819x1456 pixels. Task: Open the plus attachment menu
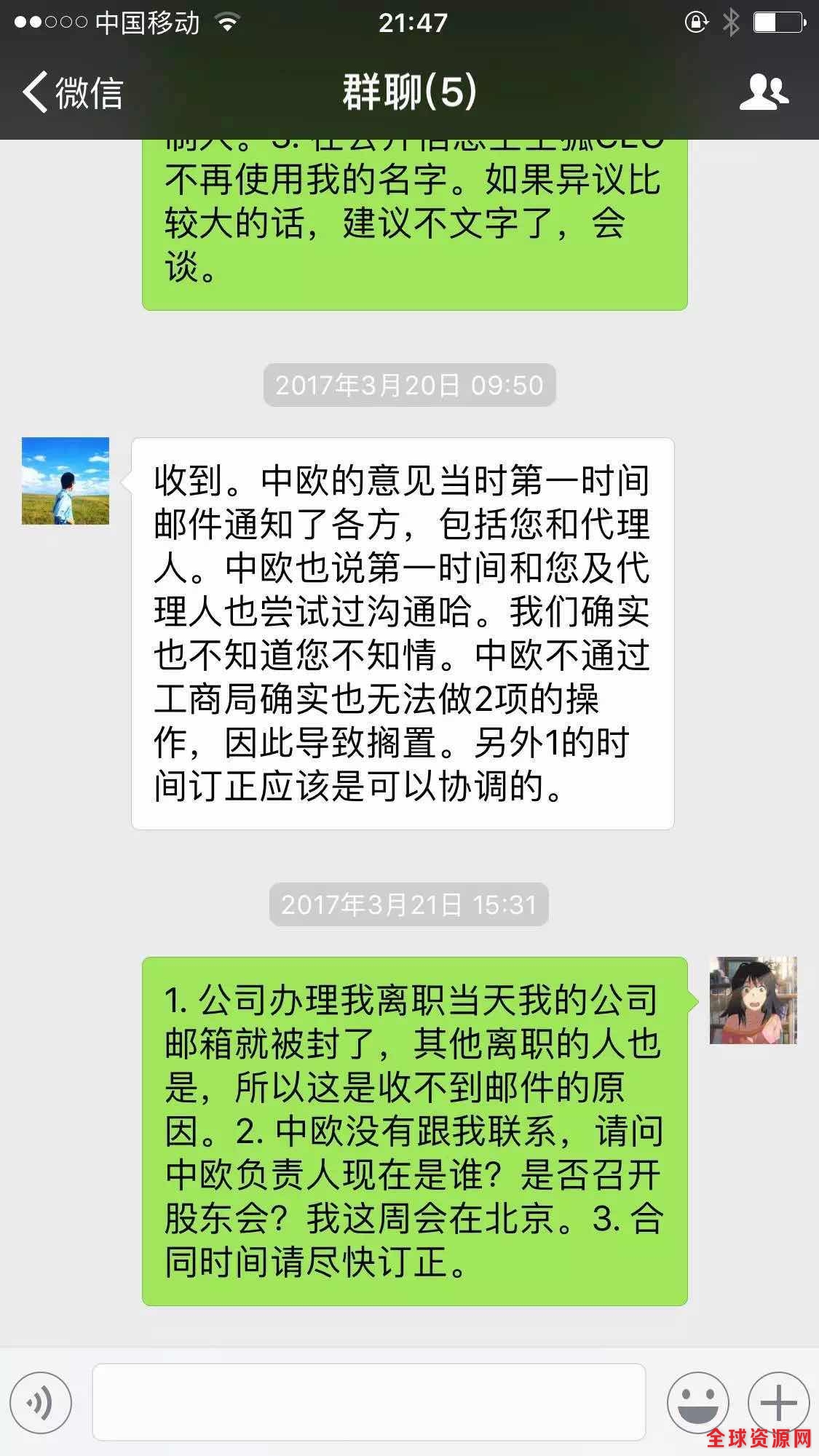(x=778, y=1402)
